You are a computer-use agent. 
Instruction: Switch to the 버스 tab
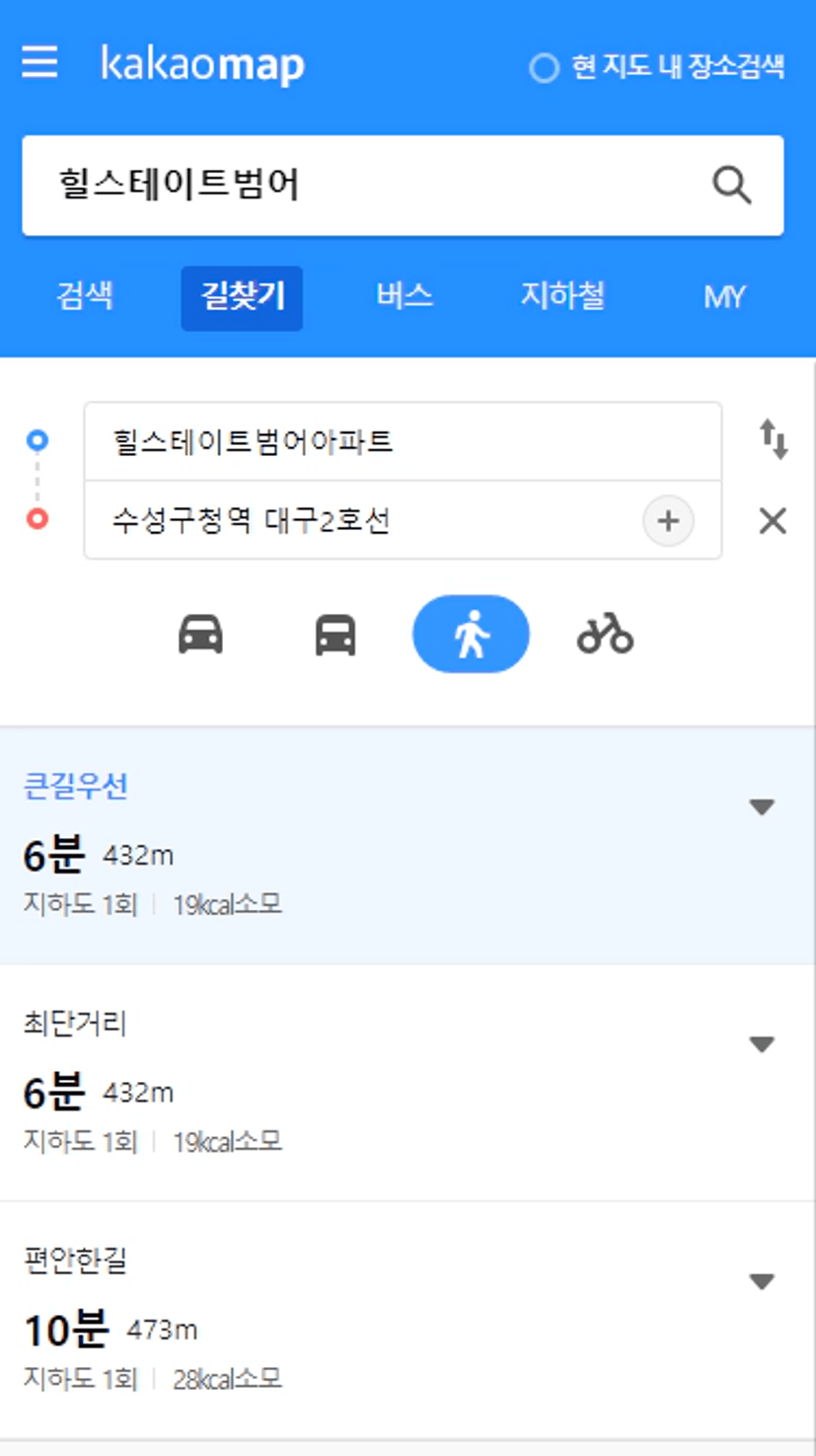pos(405,297)
